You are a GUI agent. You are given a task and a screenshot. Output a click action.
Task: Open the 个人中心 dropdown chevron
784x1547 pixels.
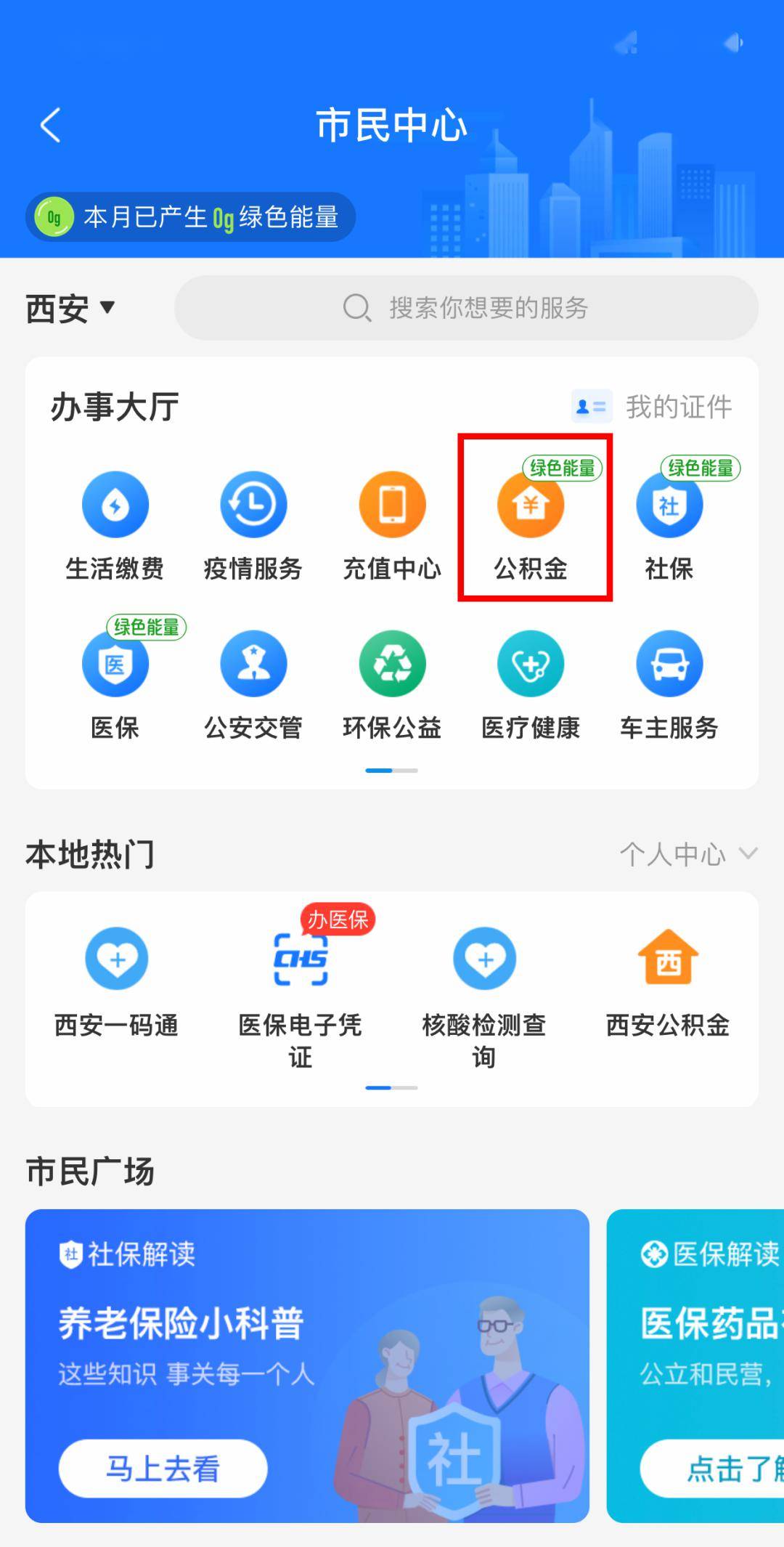coord(749,855)
